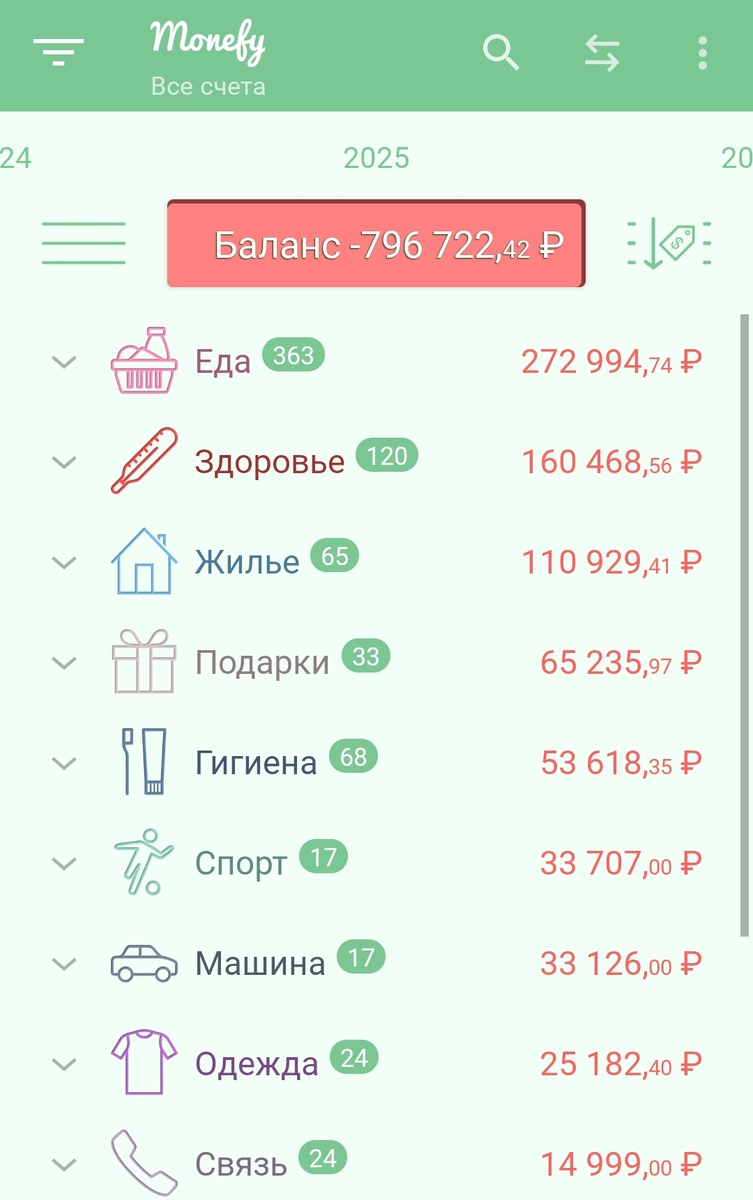Switch to the 24 period tab
Screen dimensions: 753x1200
15,158
